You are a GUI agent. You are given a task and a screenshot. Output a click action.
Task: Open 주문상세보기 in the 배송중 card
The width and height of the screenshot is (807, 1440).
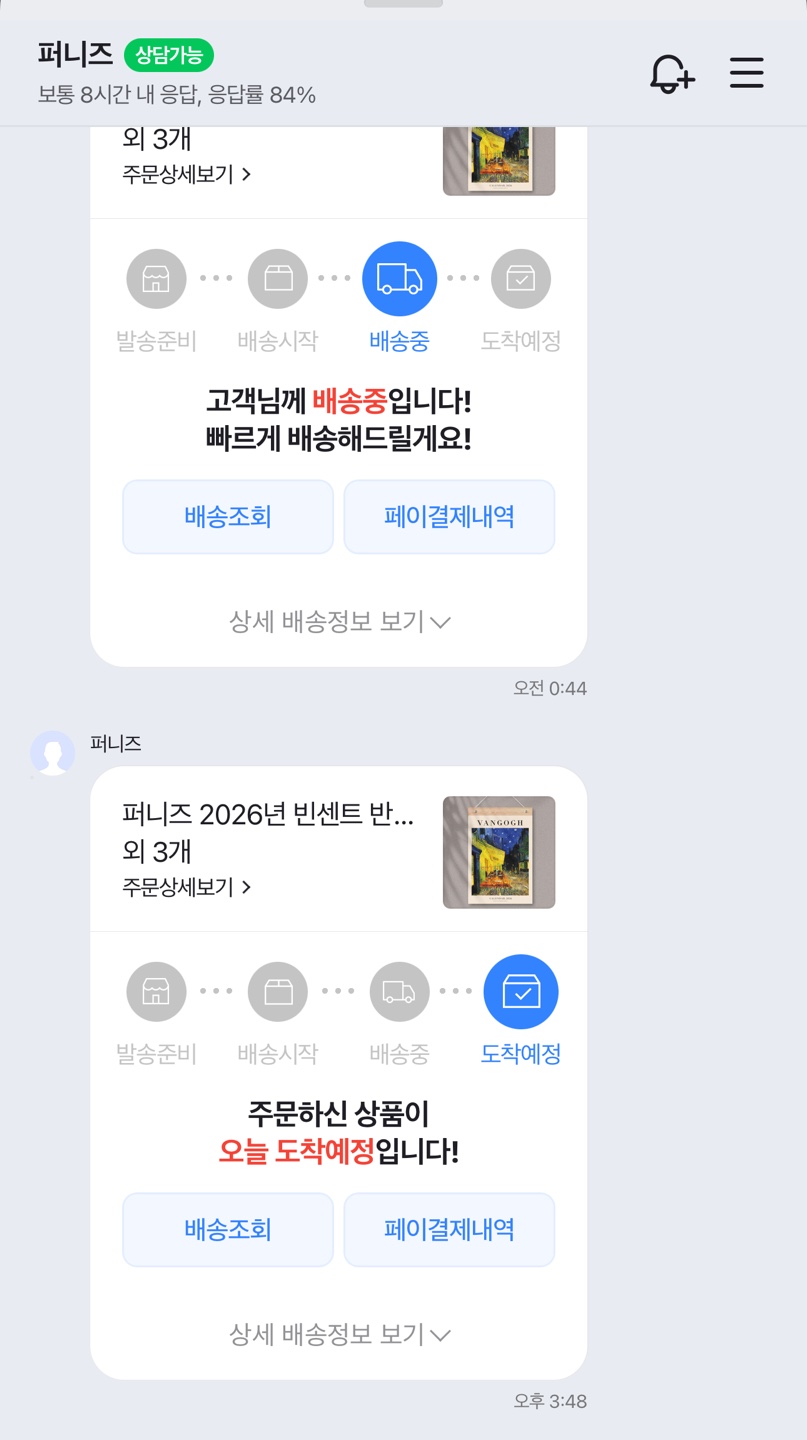click(186, 174)
